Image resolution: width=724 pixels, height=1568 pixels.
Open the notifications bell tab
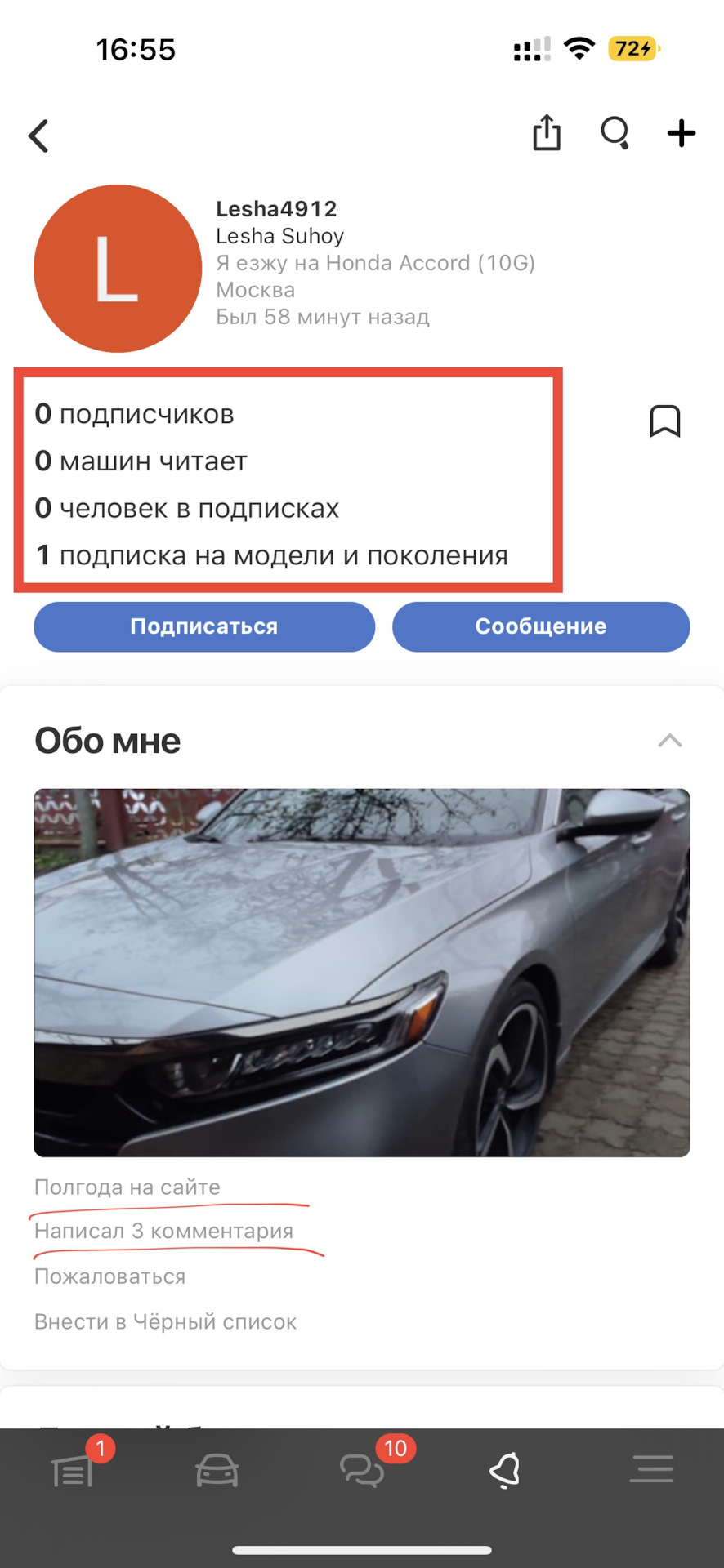click(506, 1472)
